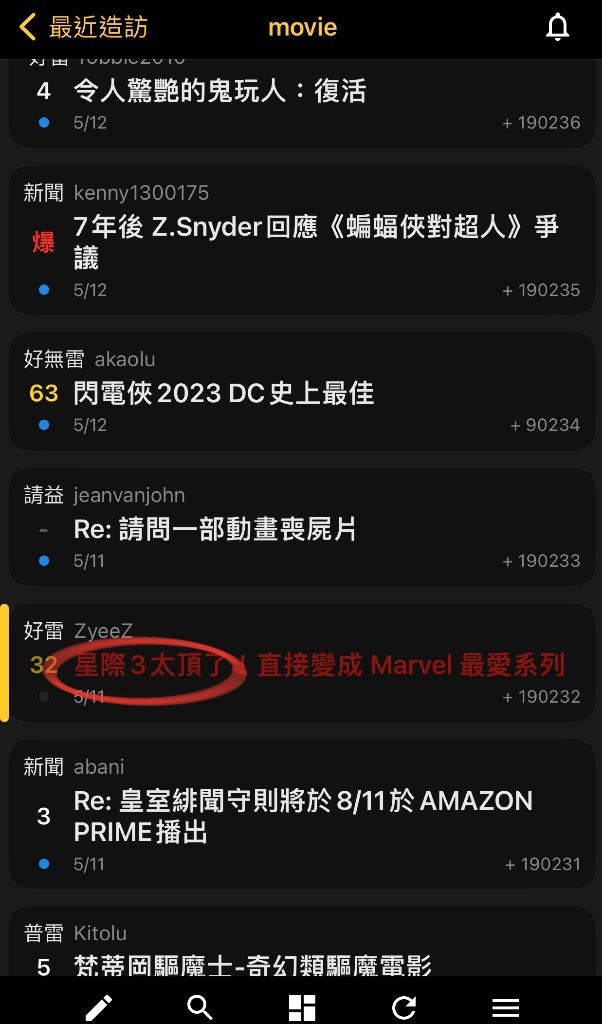Open the grid layout icon in toolbar
The width and height of the screenshot is (602, 1024).
coord(302,1008)
